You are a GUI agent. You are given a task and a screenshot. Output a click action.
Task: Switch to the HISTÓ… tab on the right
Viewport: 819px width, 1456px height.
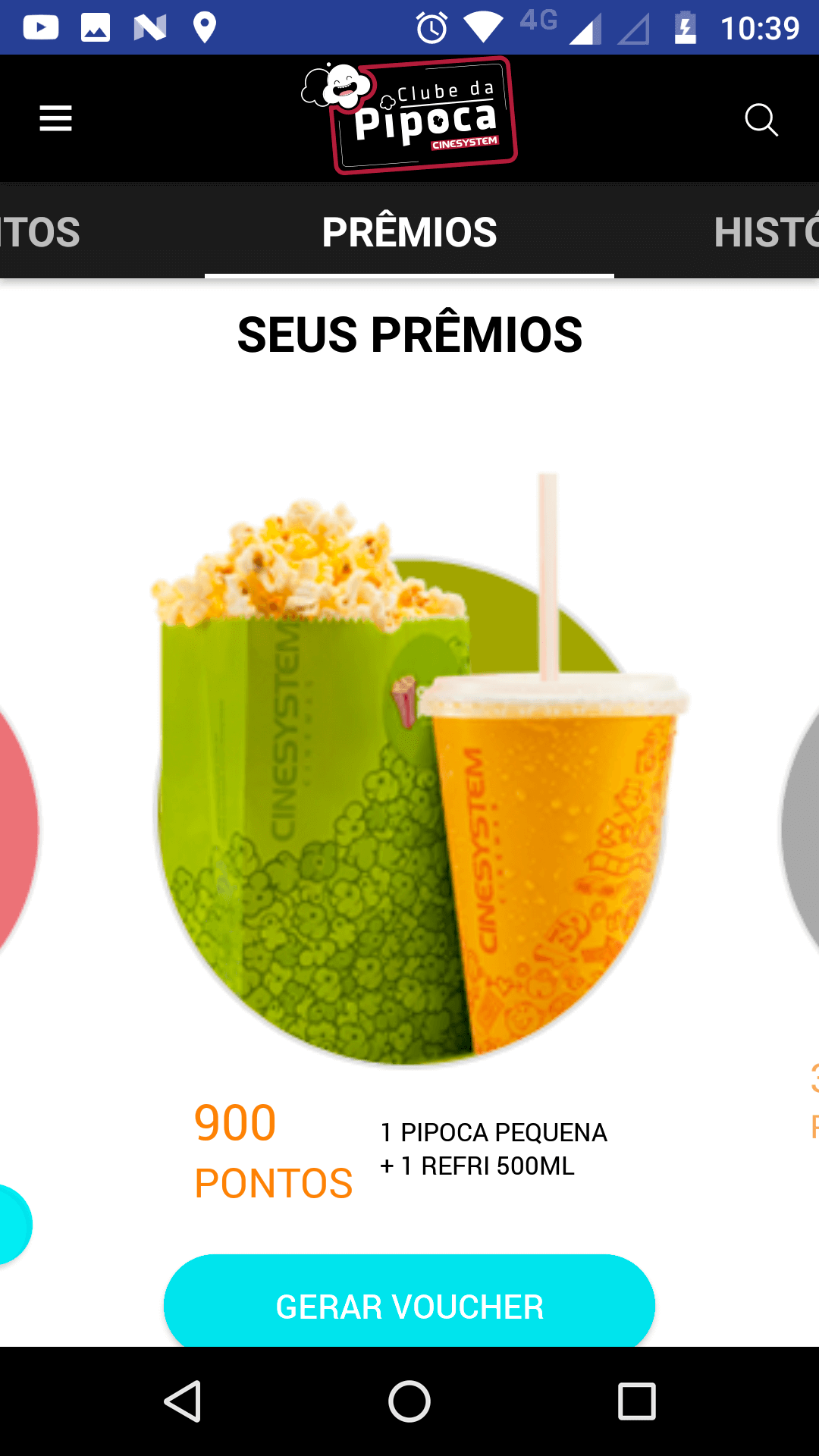tap(766, 231)
